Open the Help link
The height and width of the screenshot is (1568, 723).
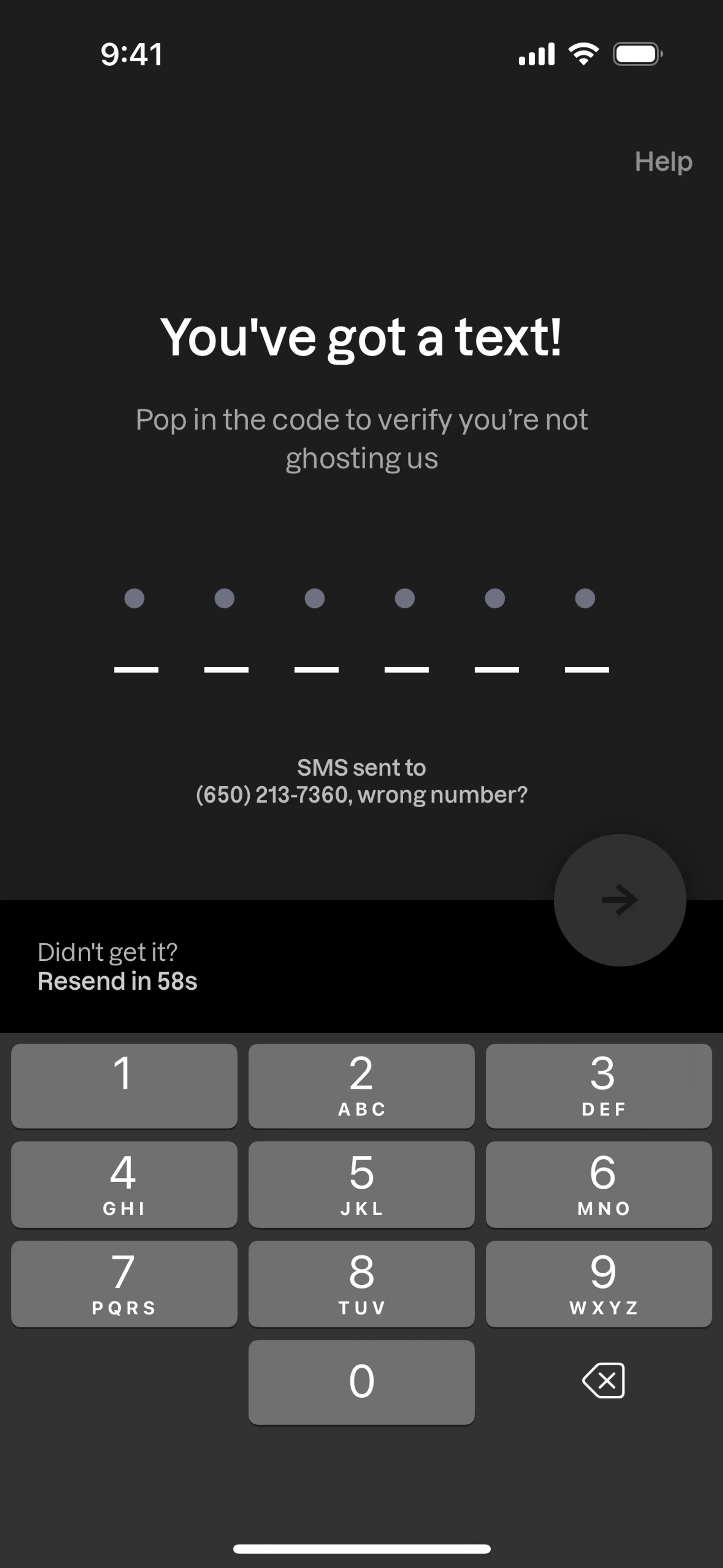(663, 162)
